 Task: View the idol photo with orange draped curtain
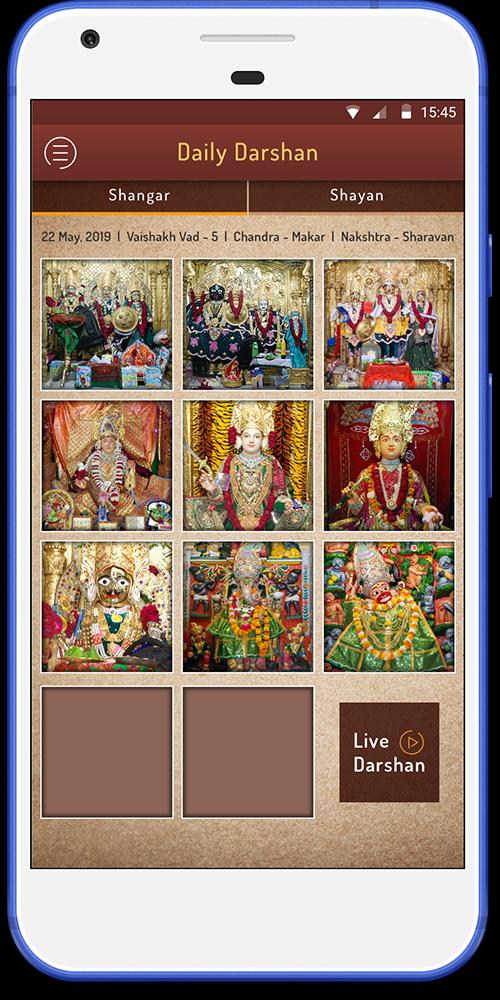coord(107,466)
